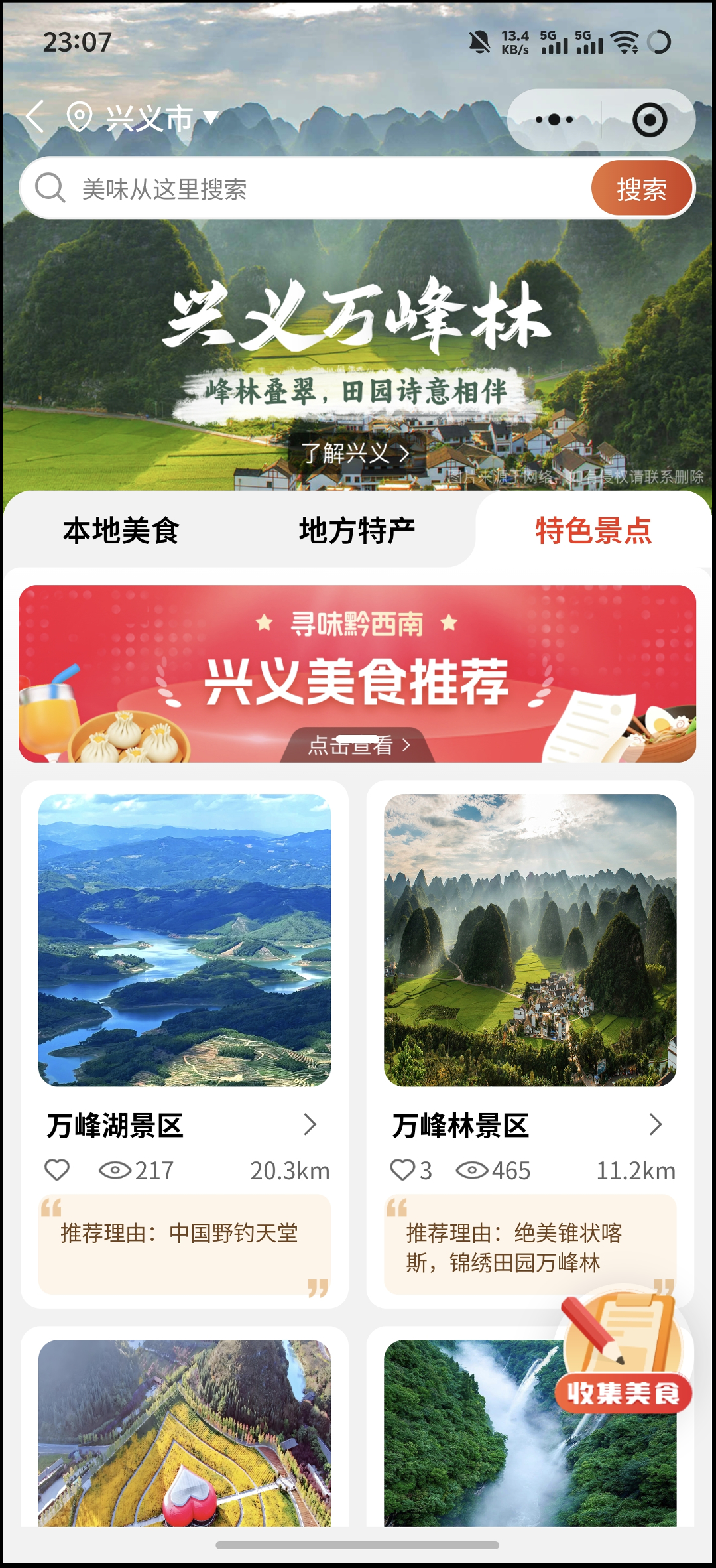Screen dimensions: 716x1568
Task: Open the heart-sculpture flower field card
Action: (x=184, y=1433)
